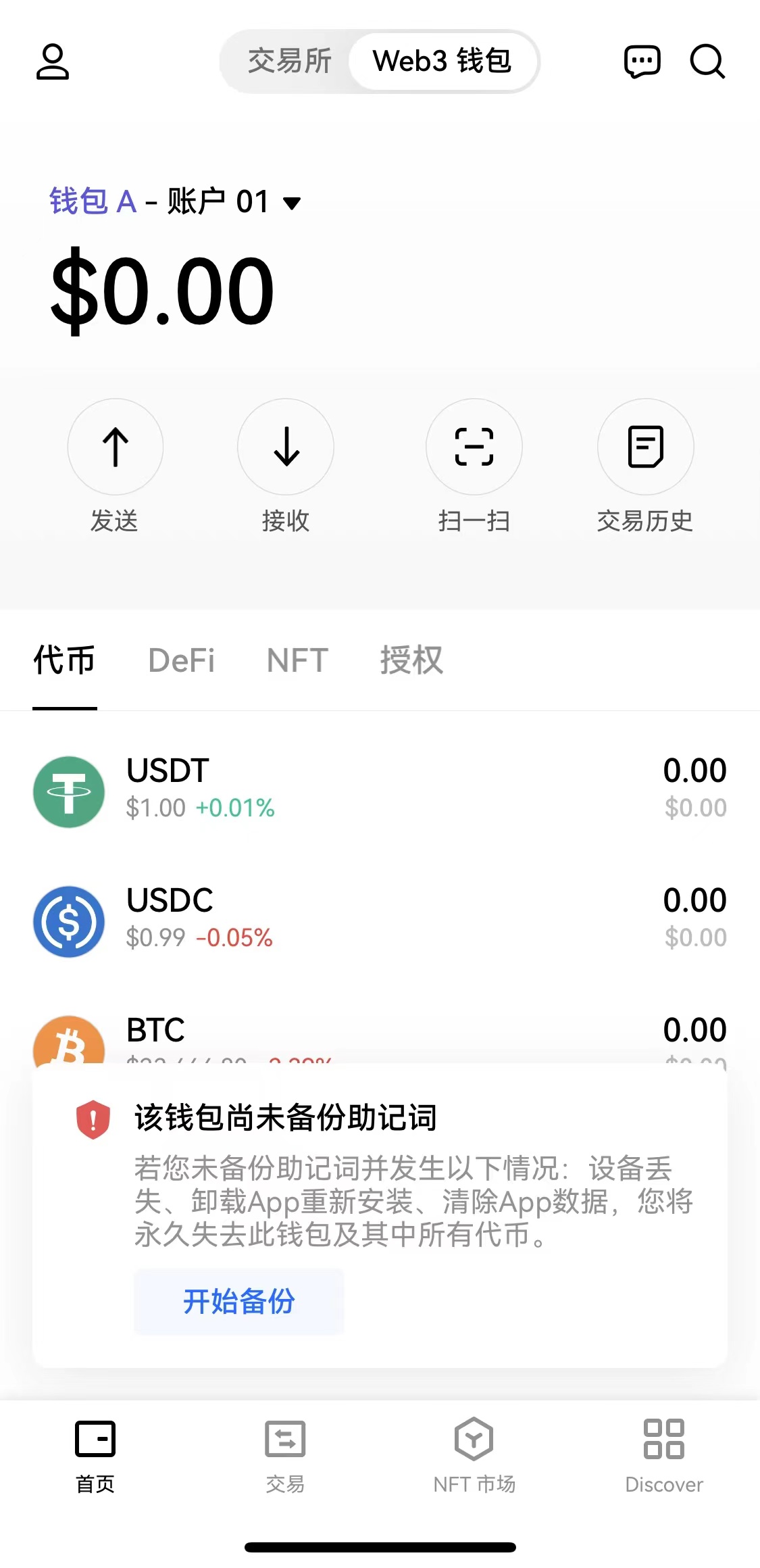Open the 扫一扫 scanner

pos(474,447)
